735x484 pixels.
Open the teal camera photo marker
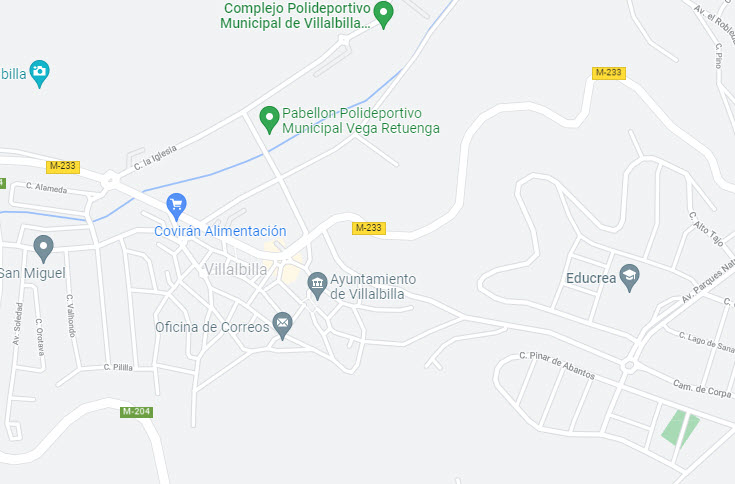[x=39, y=72]
